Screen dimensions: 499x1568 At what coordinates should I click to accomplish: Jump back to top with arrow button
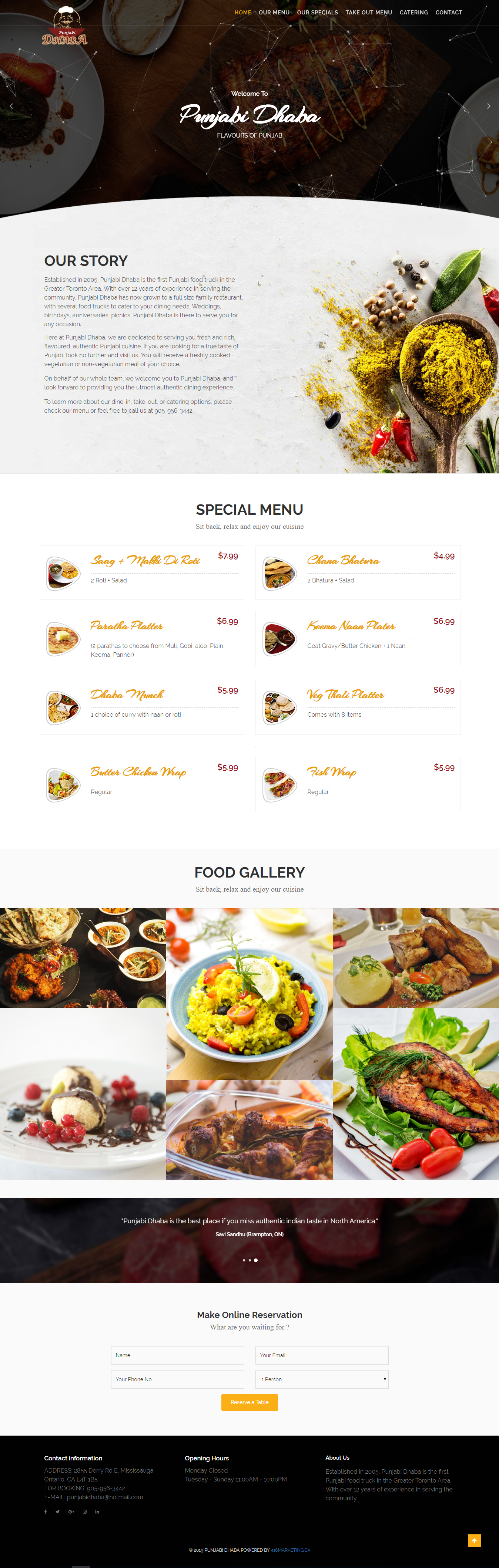[474, 1540]
